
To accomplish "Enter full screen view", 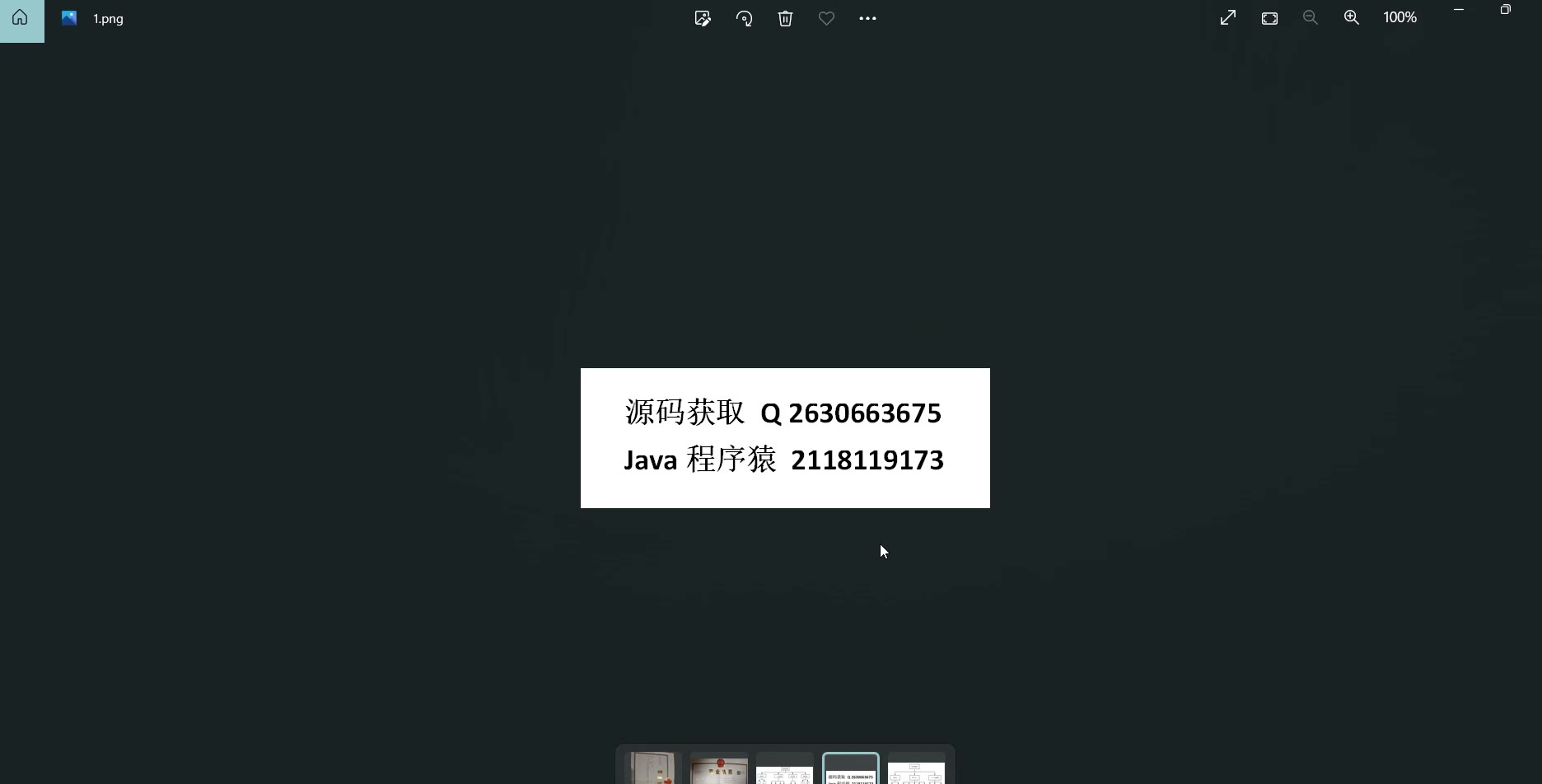I will [1228, 17].
